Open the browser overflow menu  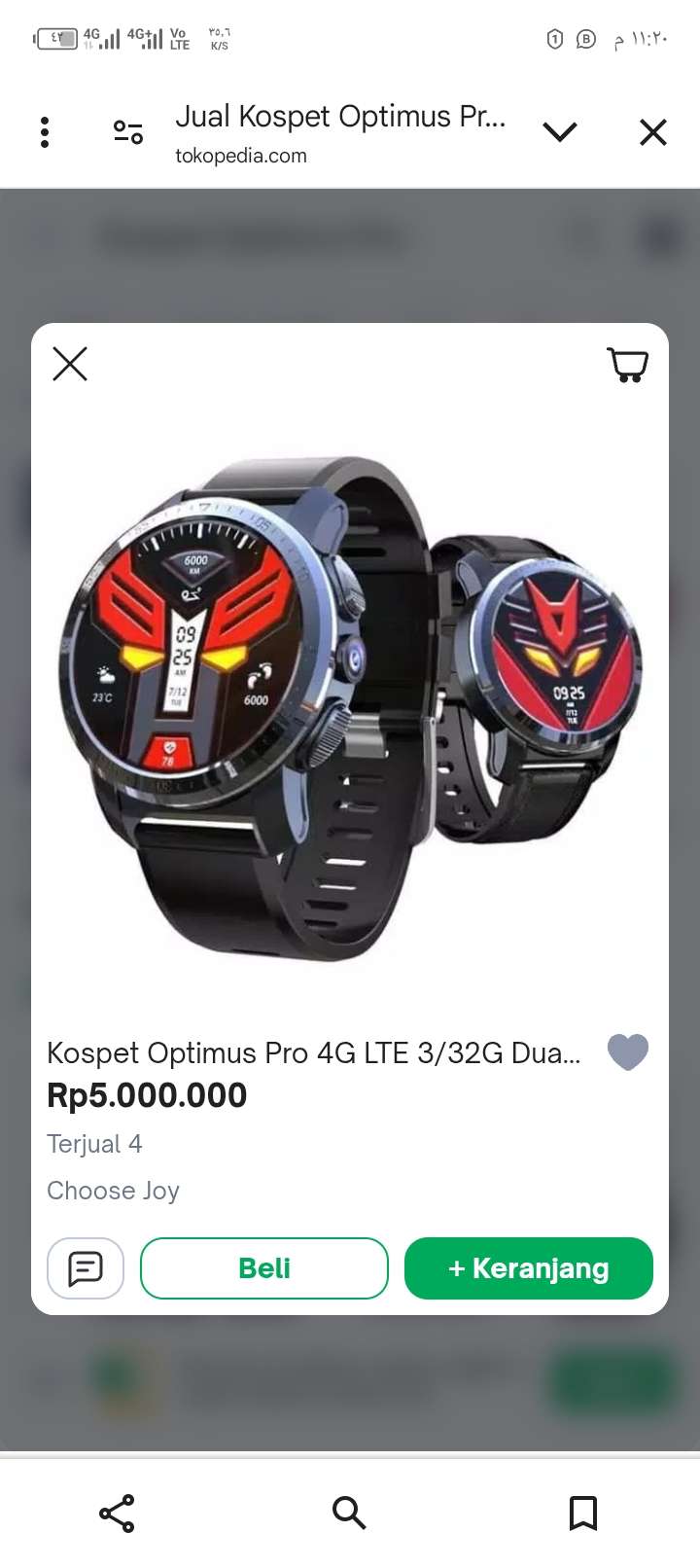pos(45,132)
